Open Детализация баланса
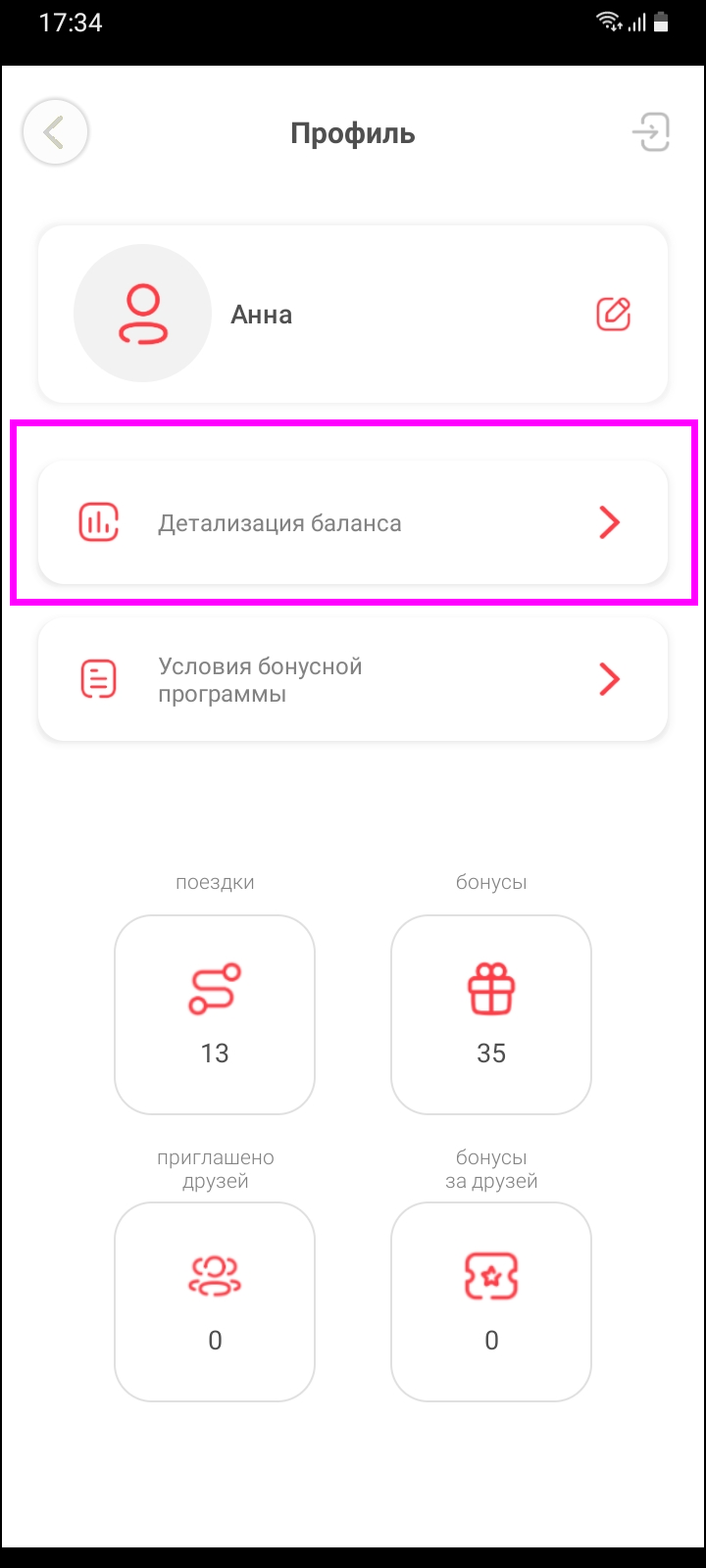 click(353, 523)
